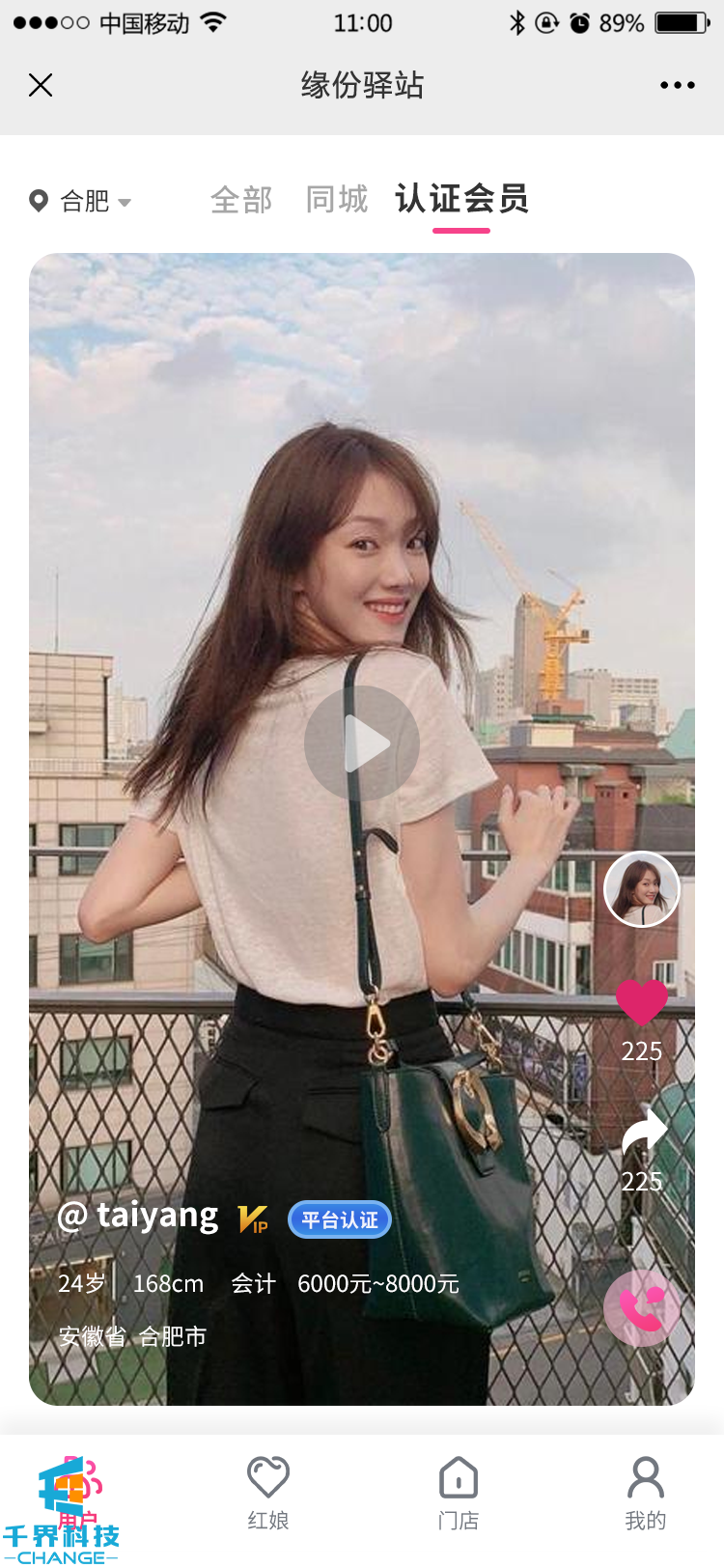The width and height of the screenshot is (724, 1568).
Task: Switch to the 全部 tab
Action: [x=241, y=200]
